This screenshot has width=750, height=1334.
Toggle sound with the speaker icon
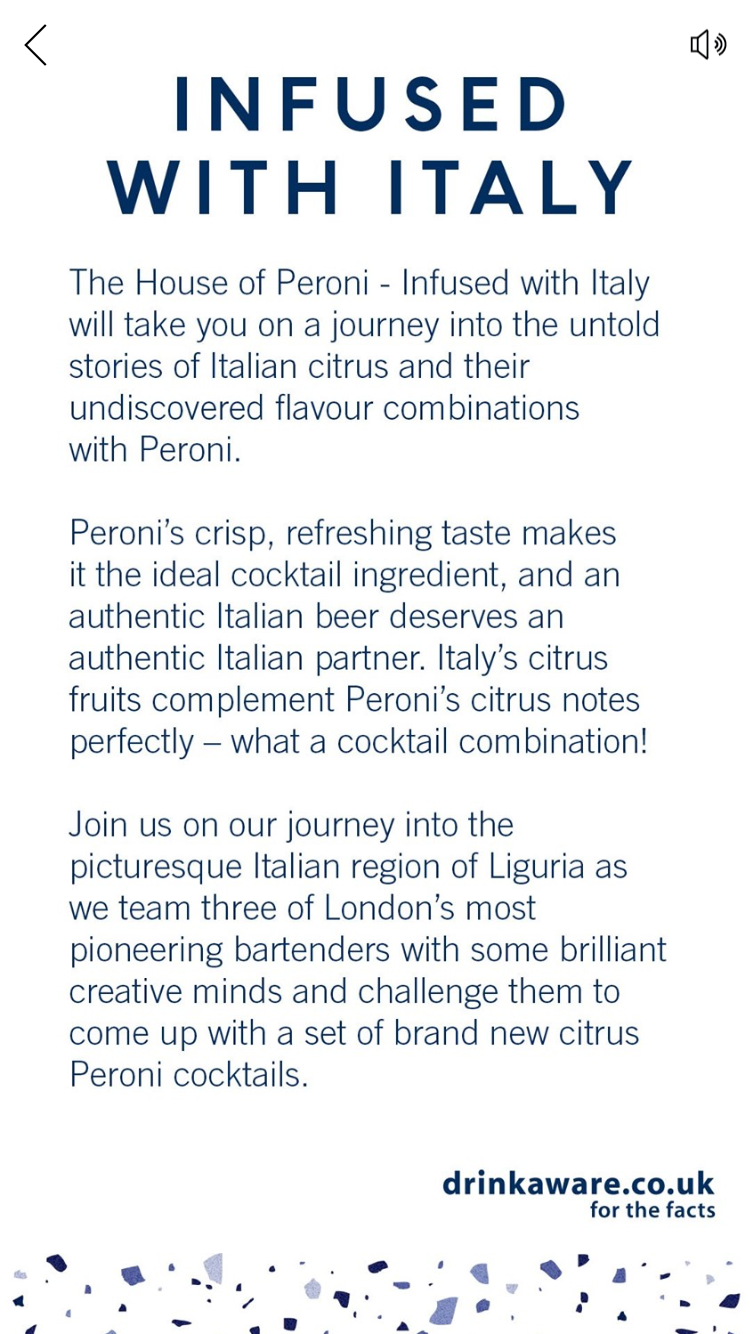pyautogui.click(x=707, y=45)
